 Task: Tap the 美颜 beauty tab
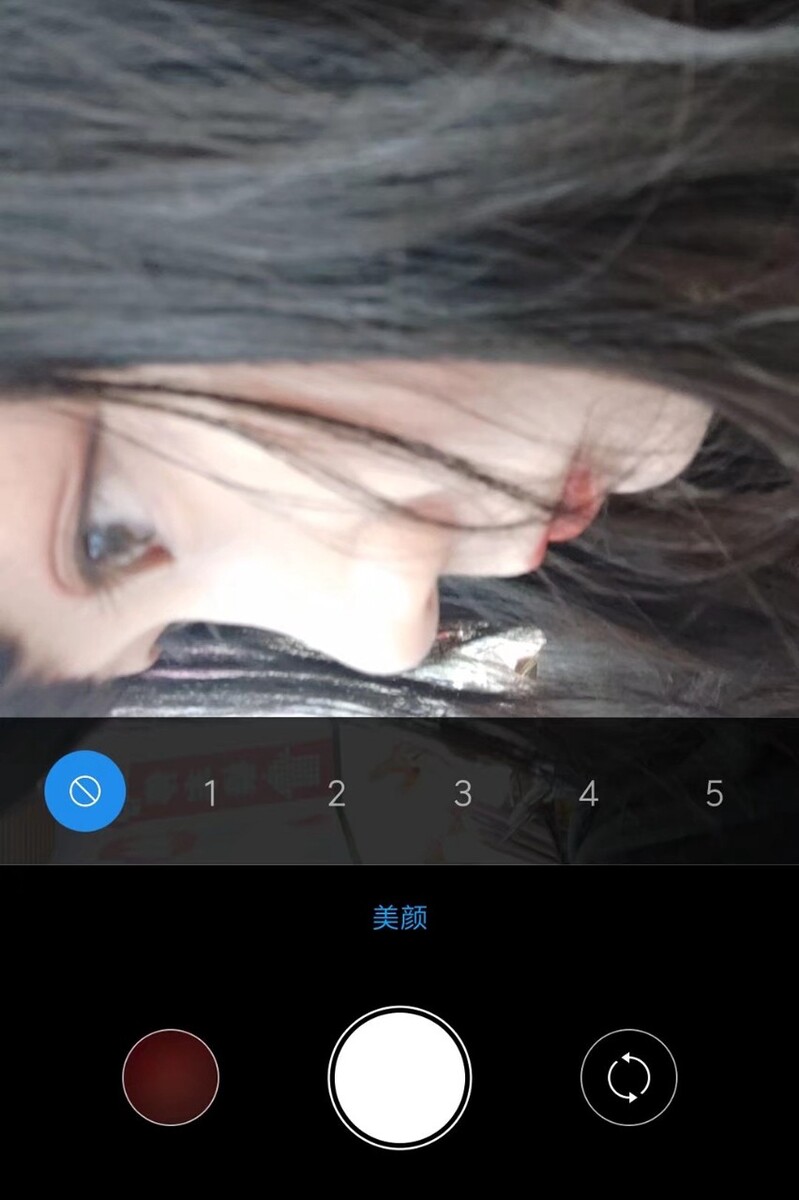(x=399, y=918)
